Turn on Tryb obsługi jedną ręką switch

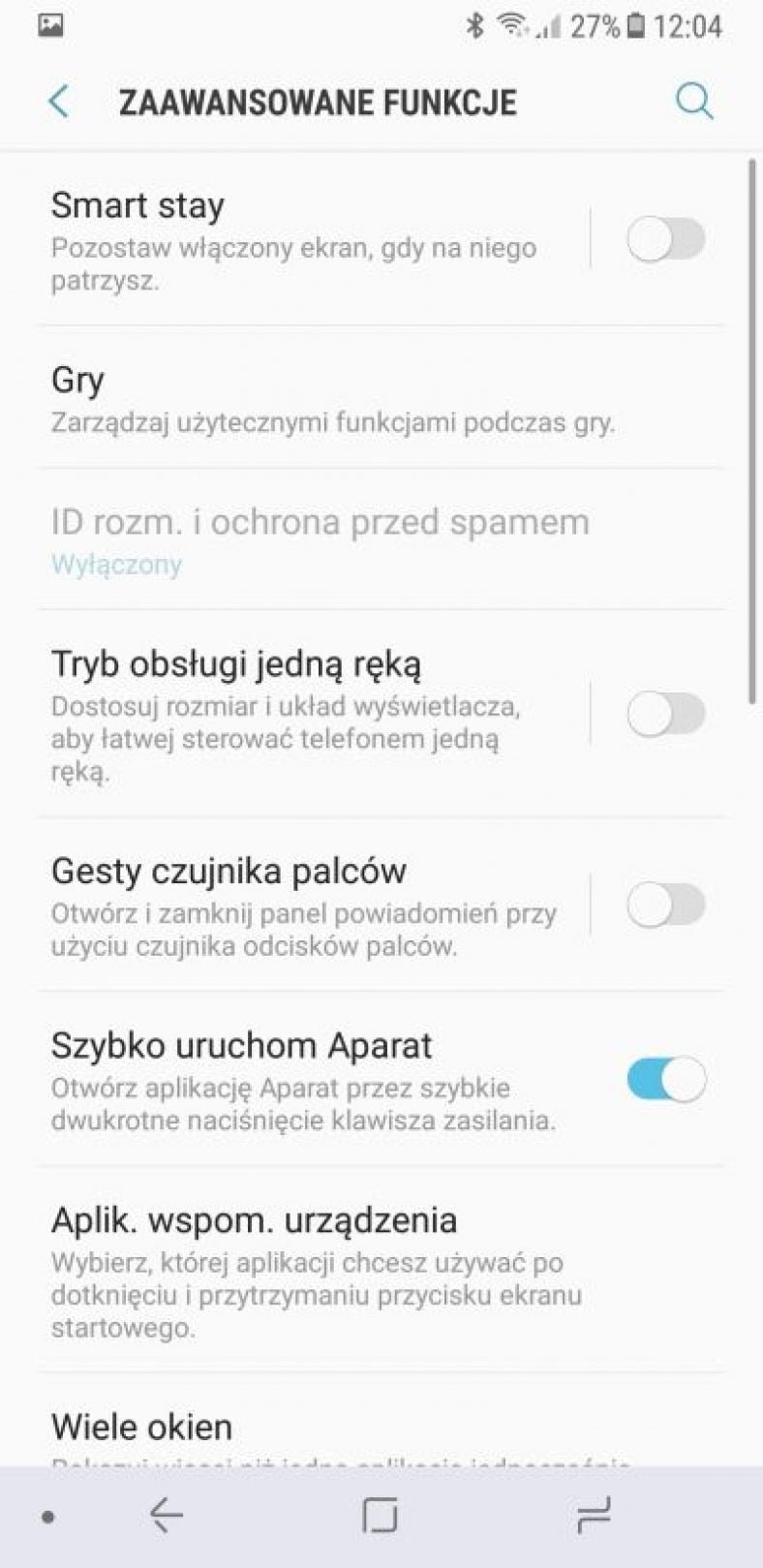click(665, 714)
